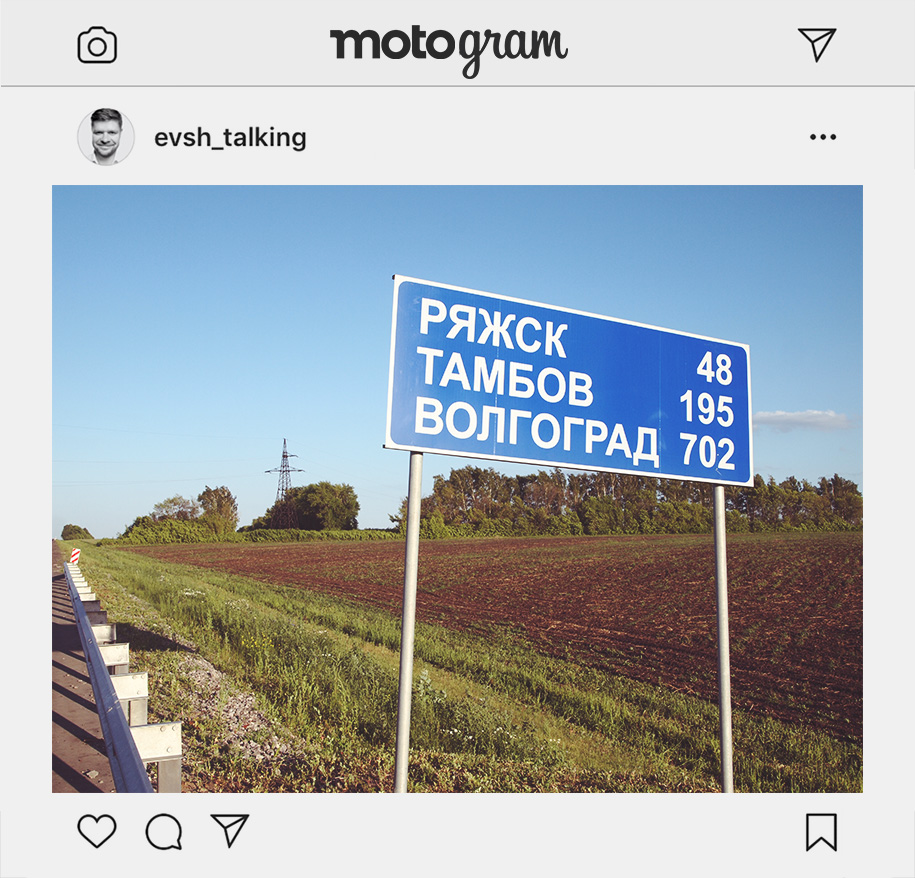This screenshot has height=878, width=915.
Task: Tap the evsh_talking username
Action: click(x=230, y=138)
